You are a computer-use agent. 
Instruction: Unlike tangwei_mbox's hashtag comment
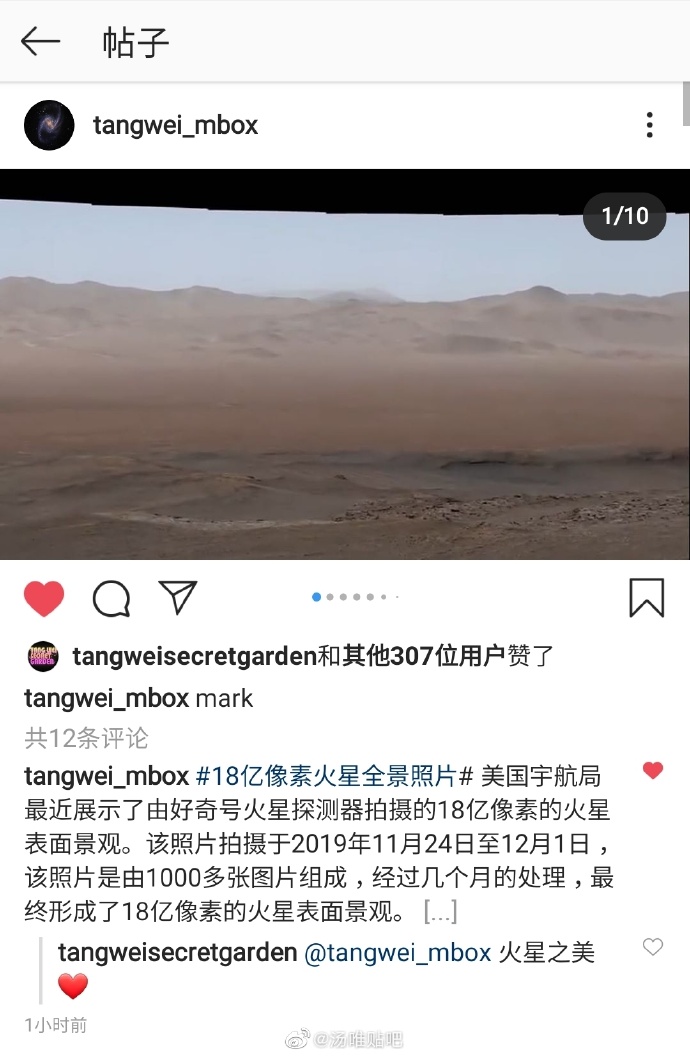(x=653, y=770)
